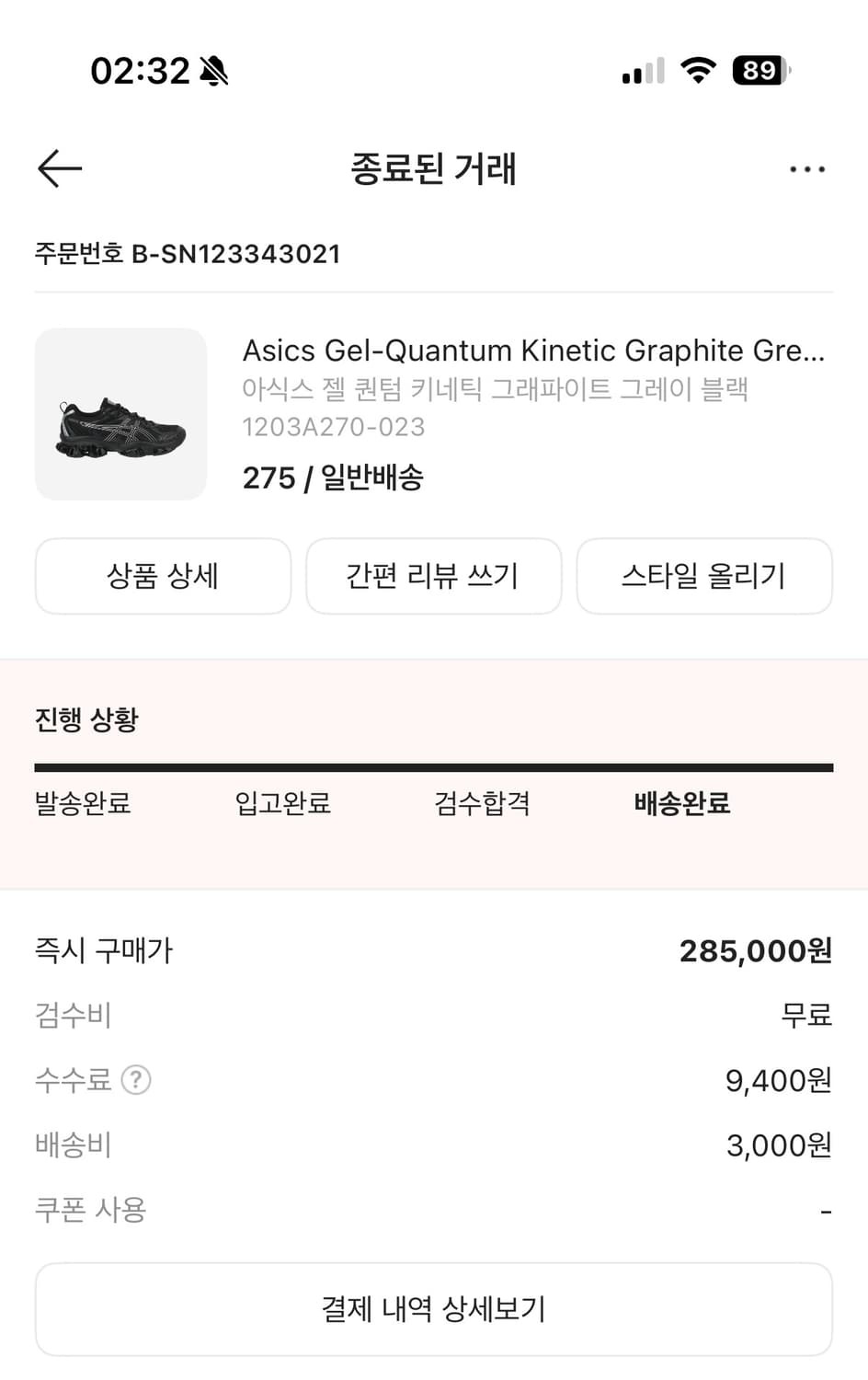Open 상품 상세 for the Asics sneakers
Screen dimensions: 868x1380
point(163,576)
